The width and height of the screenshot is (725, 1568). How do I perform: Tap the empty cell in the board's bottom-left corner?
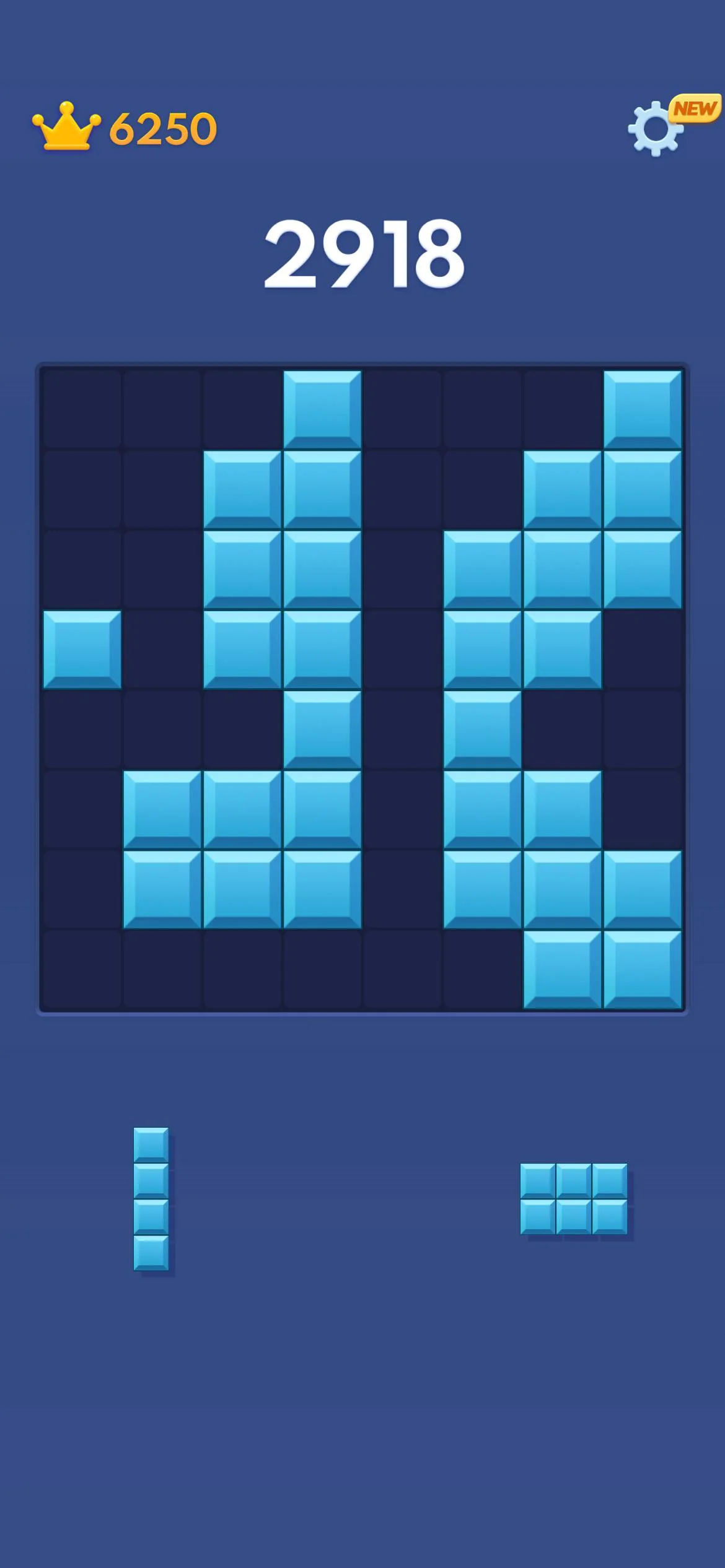pyautogui.click(x=81, y=969)
